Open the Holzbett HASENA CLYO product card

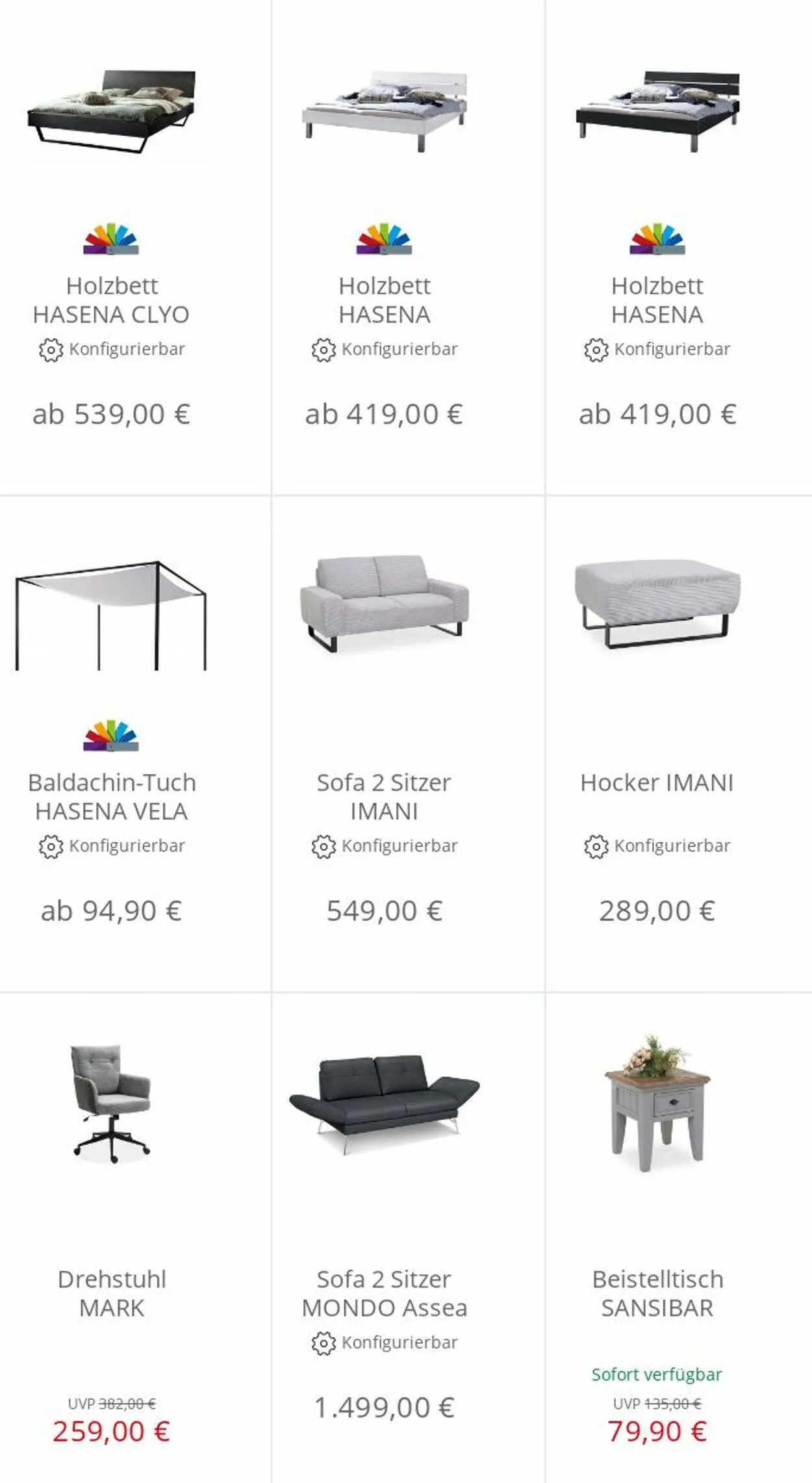(x=111, y=300)
